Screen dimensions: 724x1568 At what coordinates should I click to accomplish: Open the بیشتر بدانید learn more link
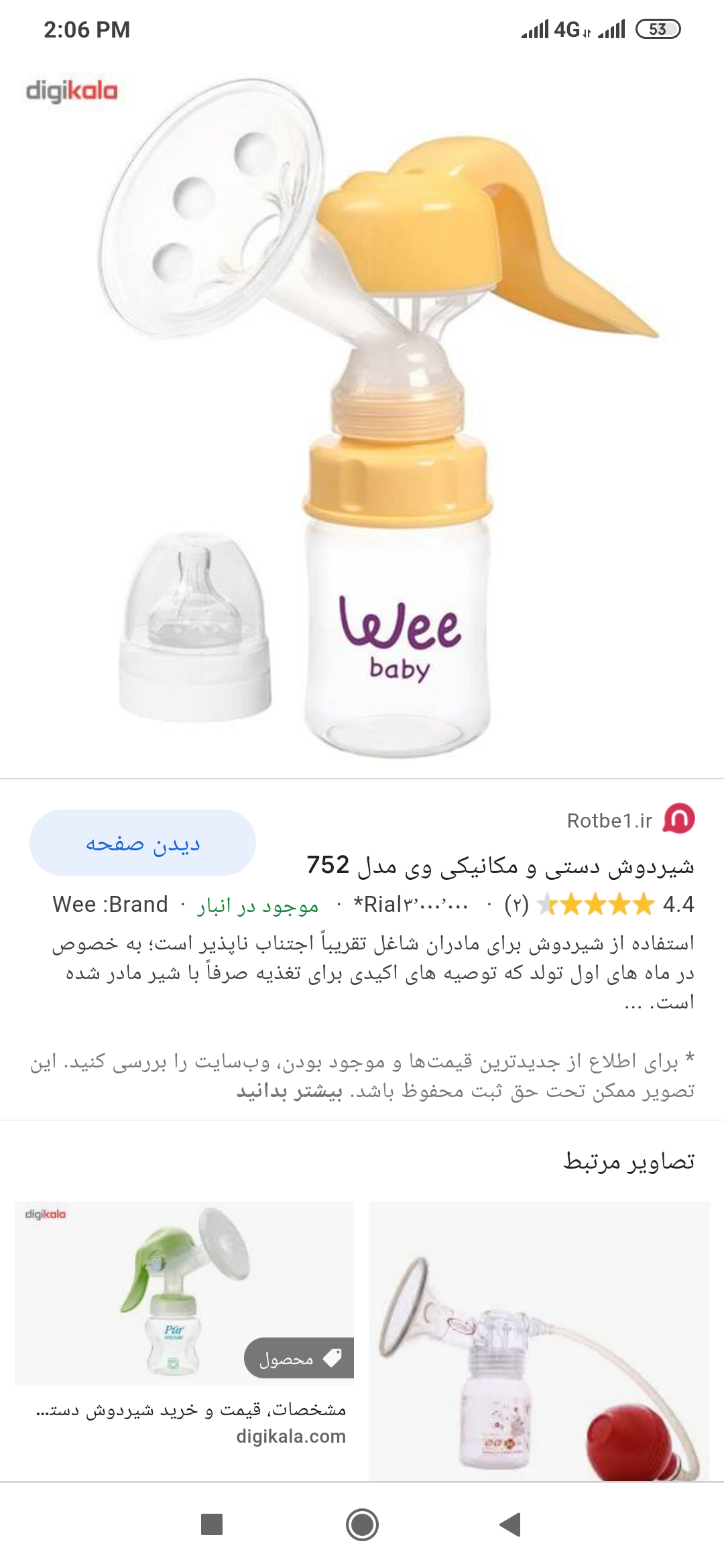coord(290,1091)
